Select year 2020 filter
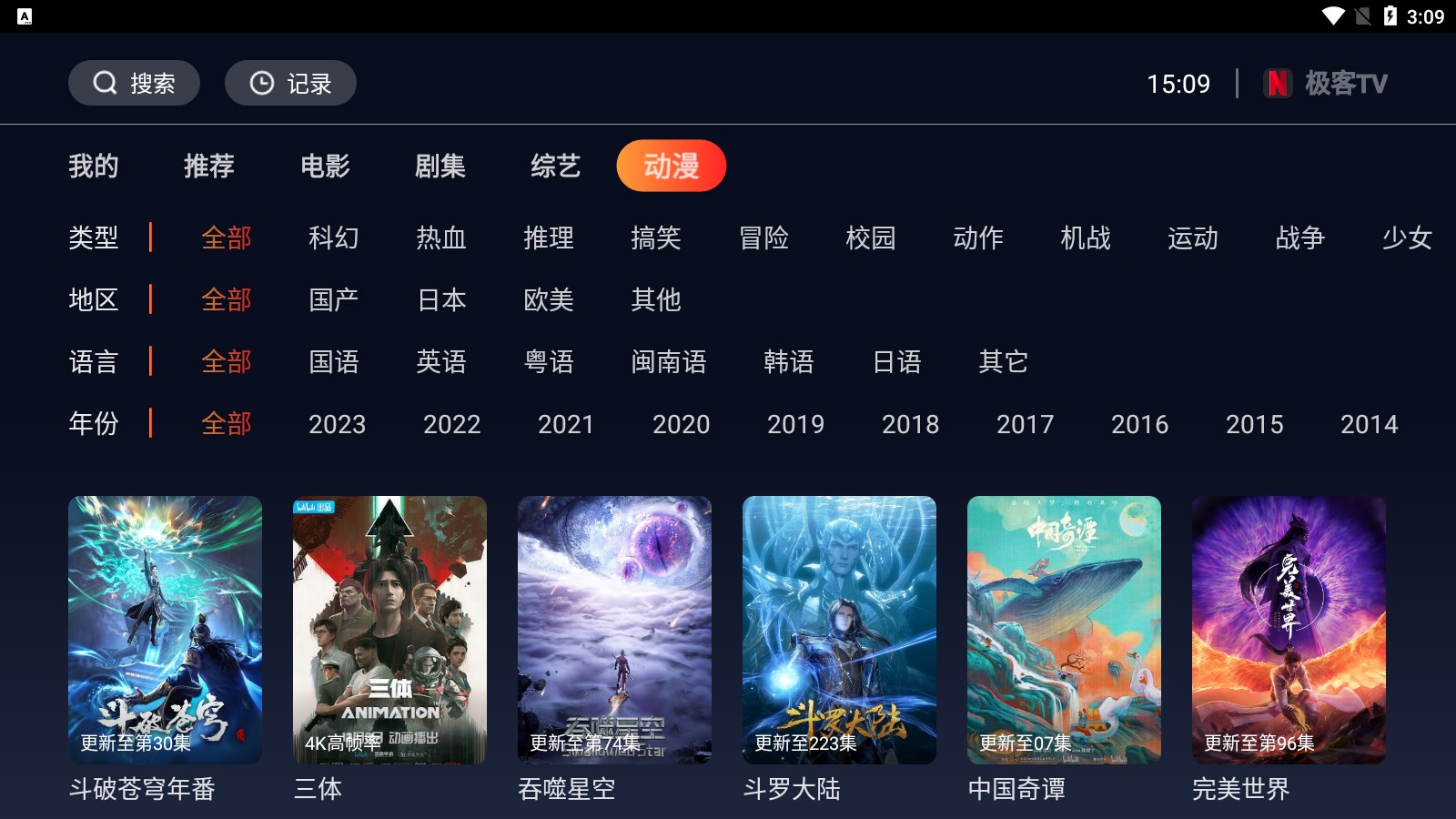The image size is (1456, 819). pyautogui.click(x=681, y=424)
